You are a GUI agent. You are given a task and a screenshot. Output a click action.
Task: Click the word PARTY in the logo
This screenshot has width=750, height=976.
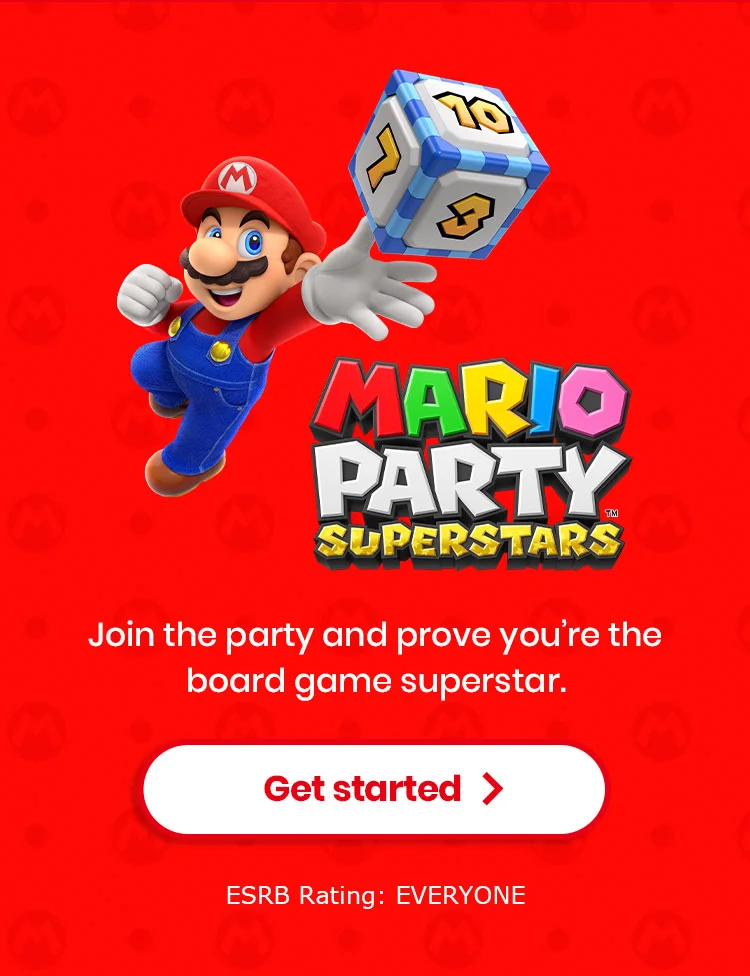click(470, 477)
